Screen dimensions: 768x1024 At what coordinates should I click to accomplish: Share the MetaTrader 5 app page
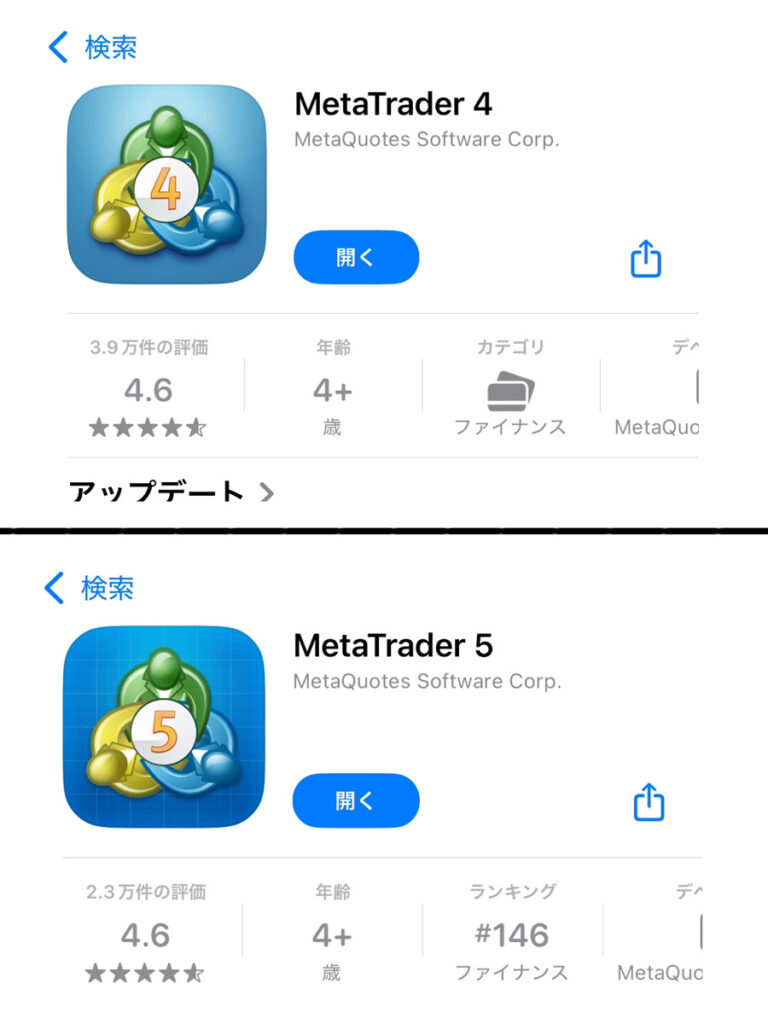[649, 802]
